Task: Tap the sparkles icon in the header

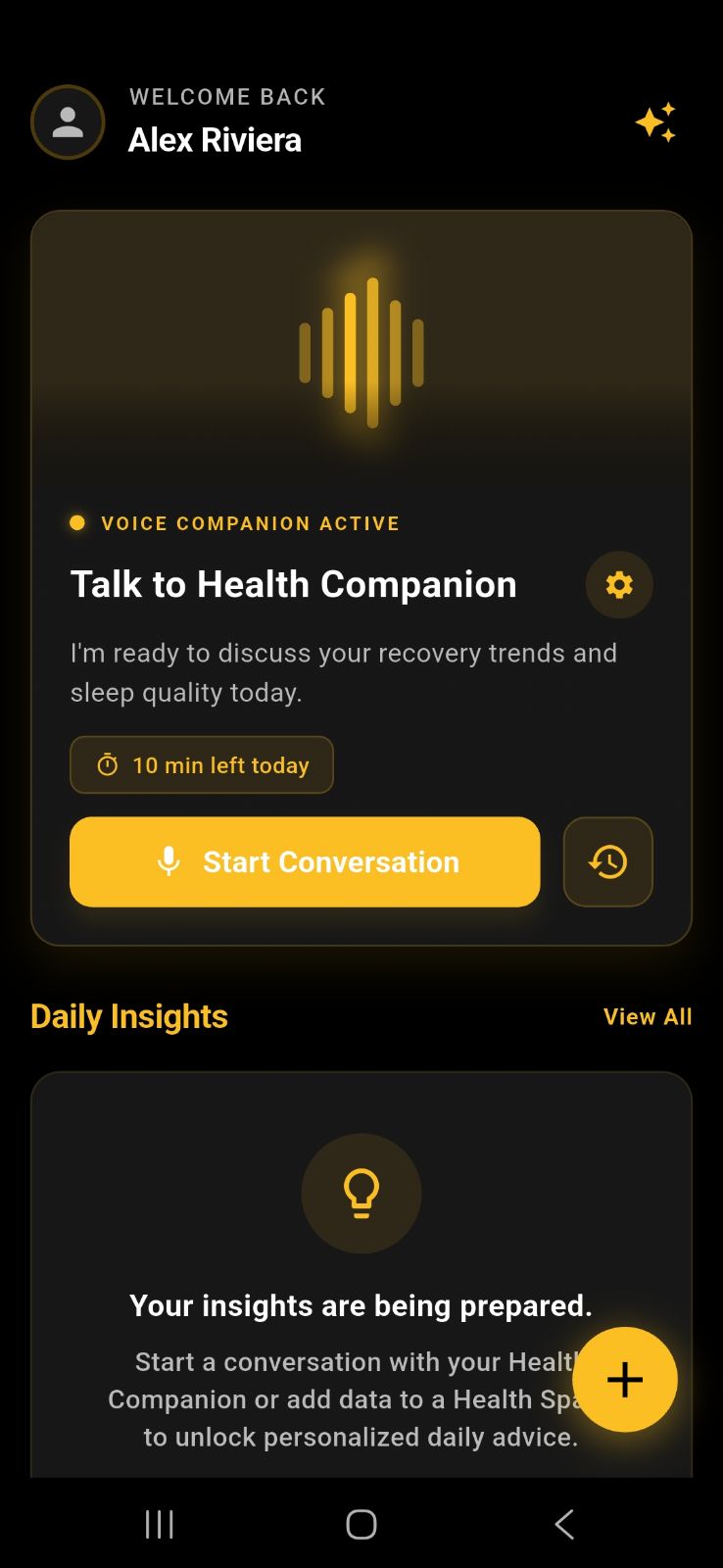Action: tap(655, 122)
